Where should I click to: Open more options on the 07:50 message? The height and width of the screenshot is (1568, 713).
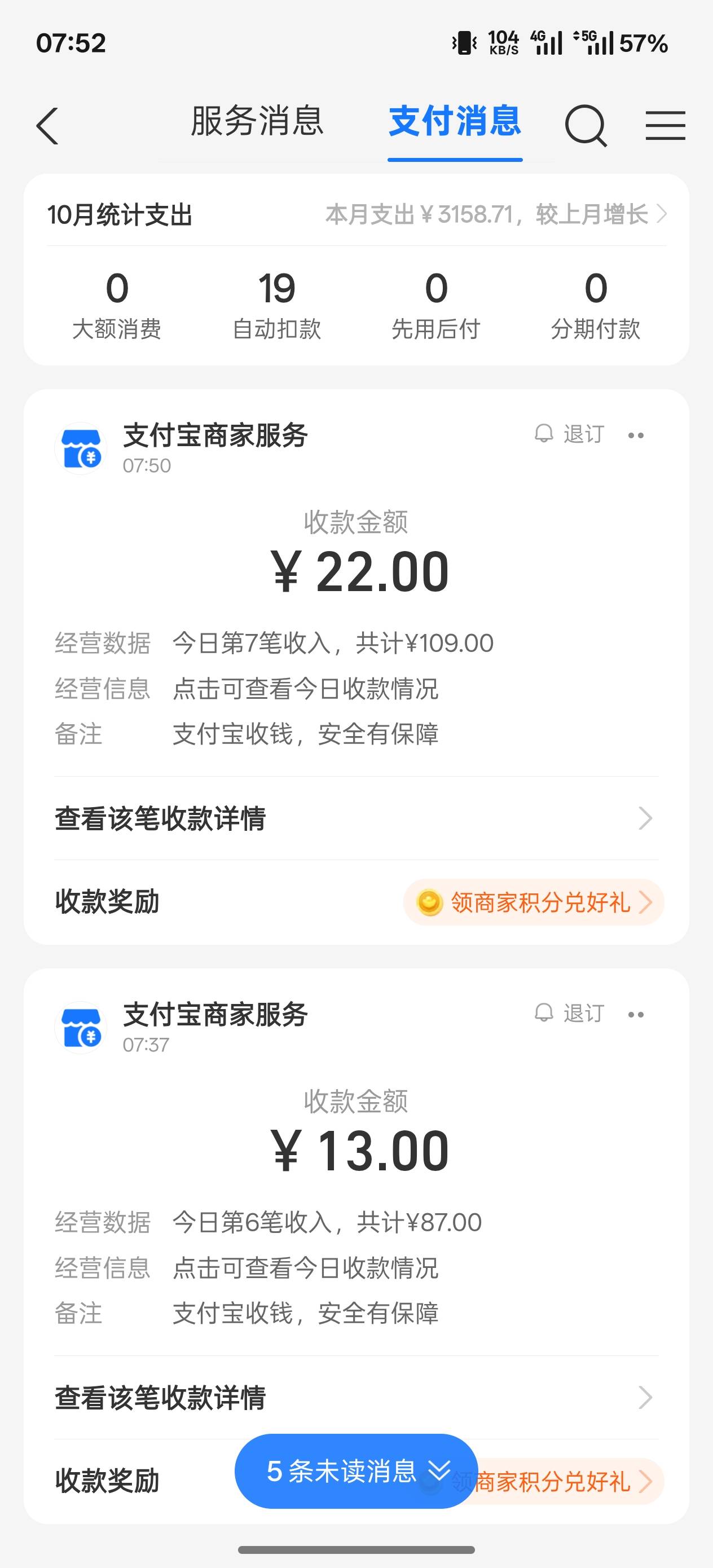pyautogui.click(x=636, y=435)
